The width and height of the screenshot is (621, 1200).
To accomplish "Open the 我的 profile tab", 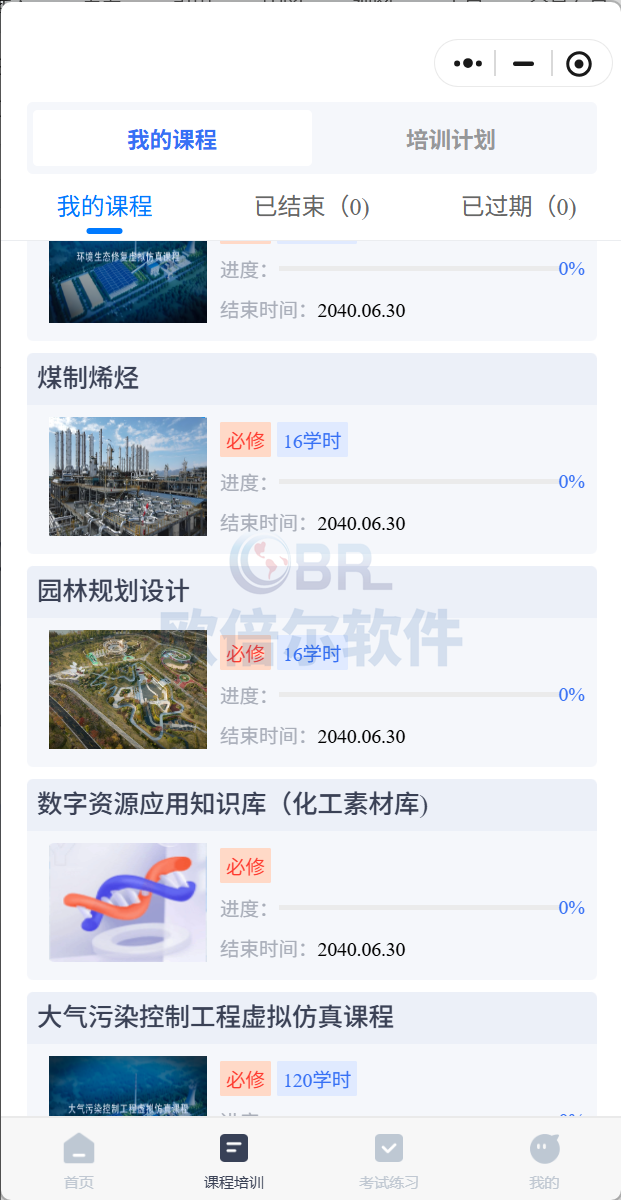I will pyautogui.click(x=544, y=1160).
